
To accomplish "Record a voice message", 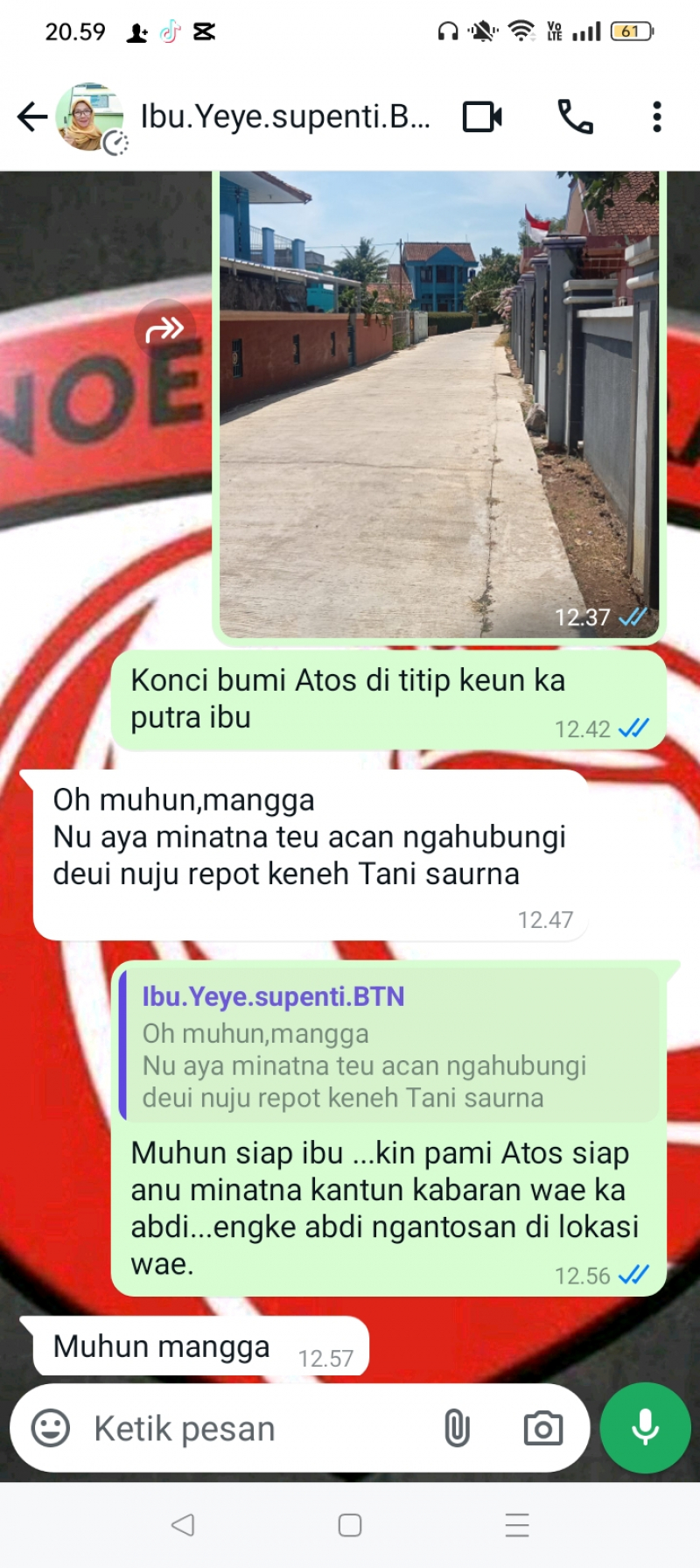I will [x=646, y=1428].
